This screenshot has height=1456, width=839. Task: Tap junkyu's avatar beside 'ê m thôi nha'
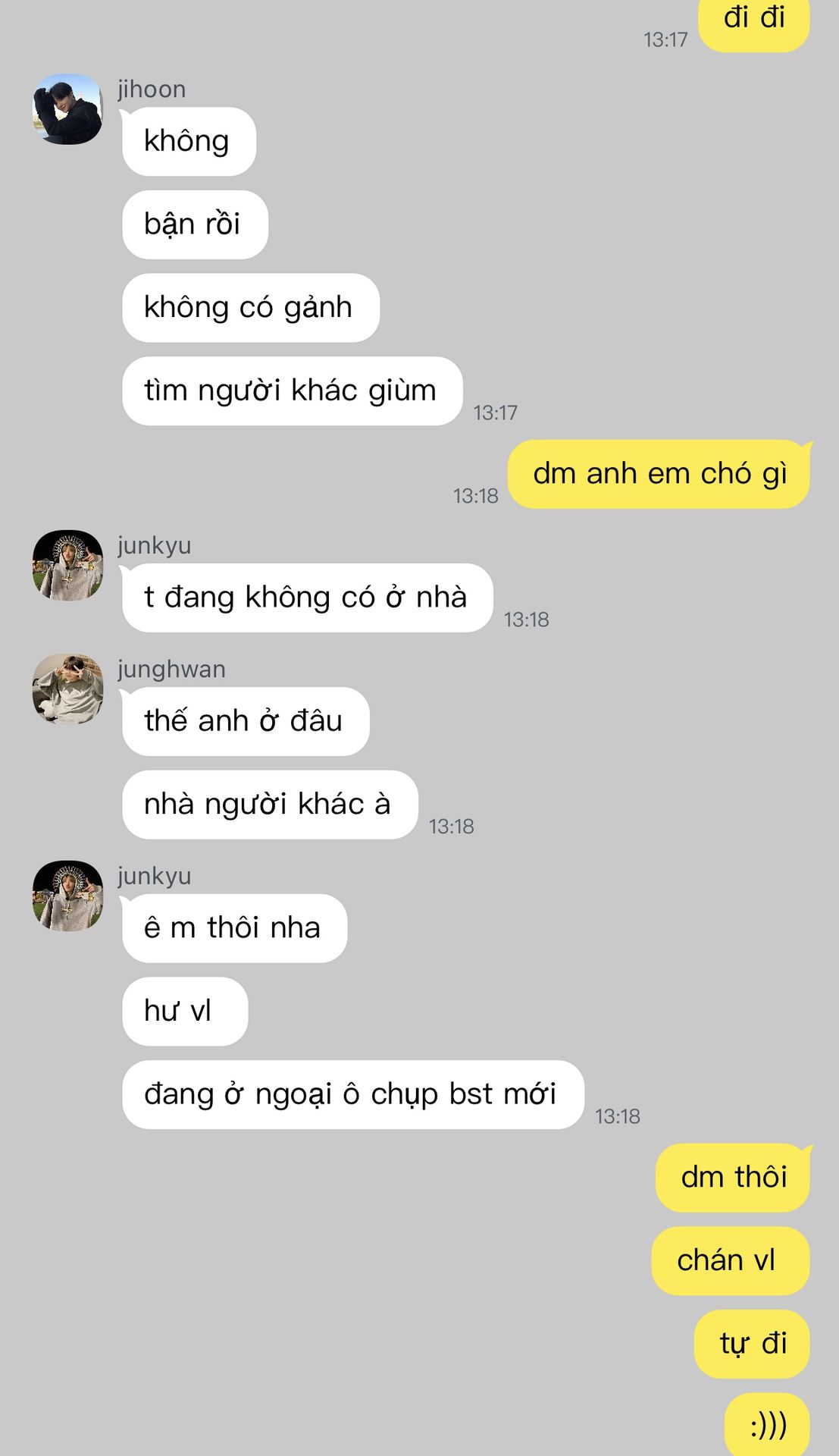coord(67,896)
